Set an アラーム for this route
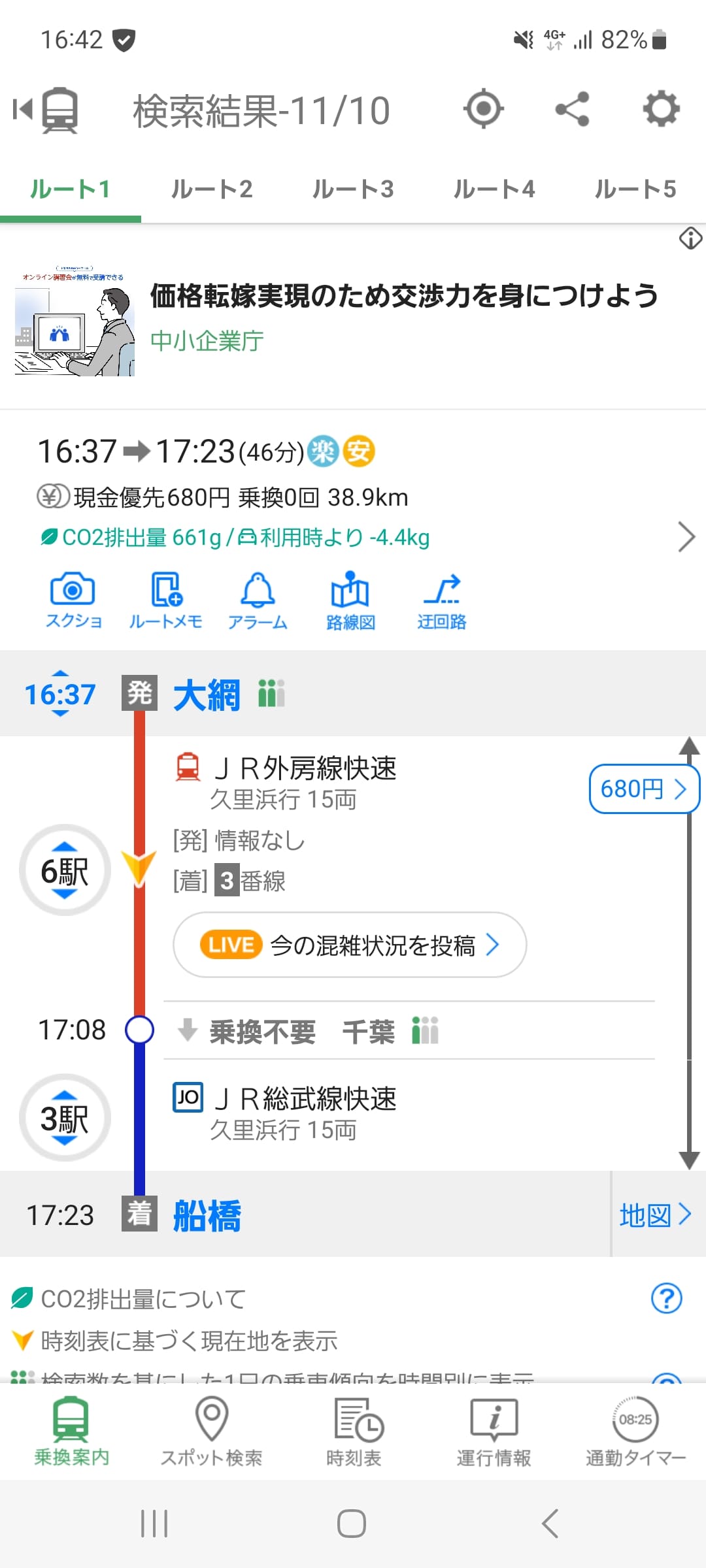The image size is (706, 1568). 258,600
